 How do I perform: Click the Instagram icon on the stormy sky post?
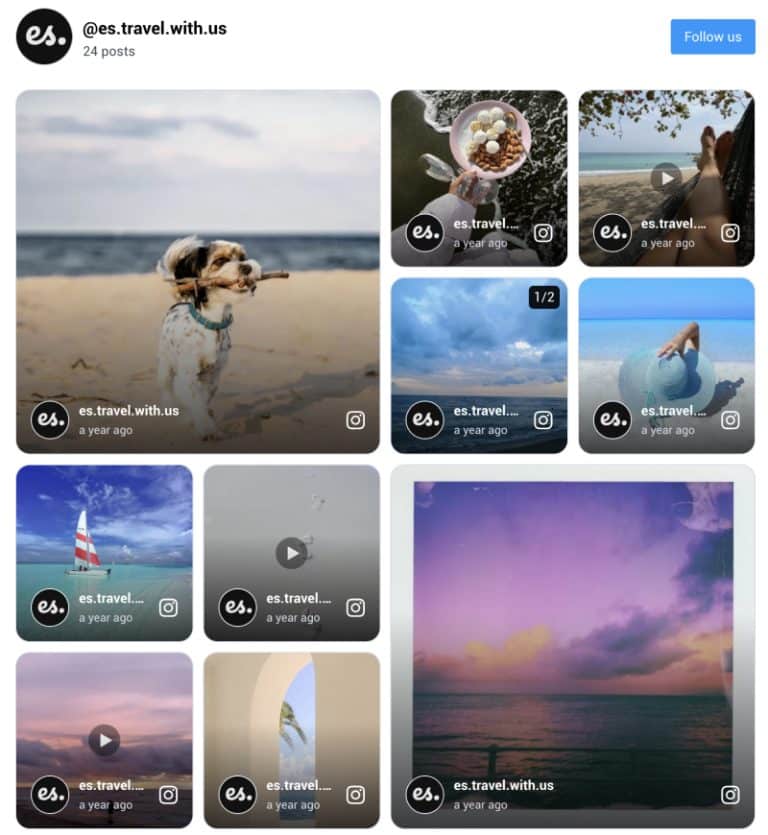[542, 421]
